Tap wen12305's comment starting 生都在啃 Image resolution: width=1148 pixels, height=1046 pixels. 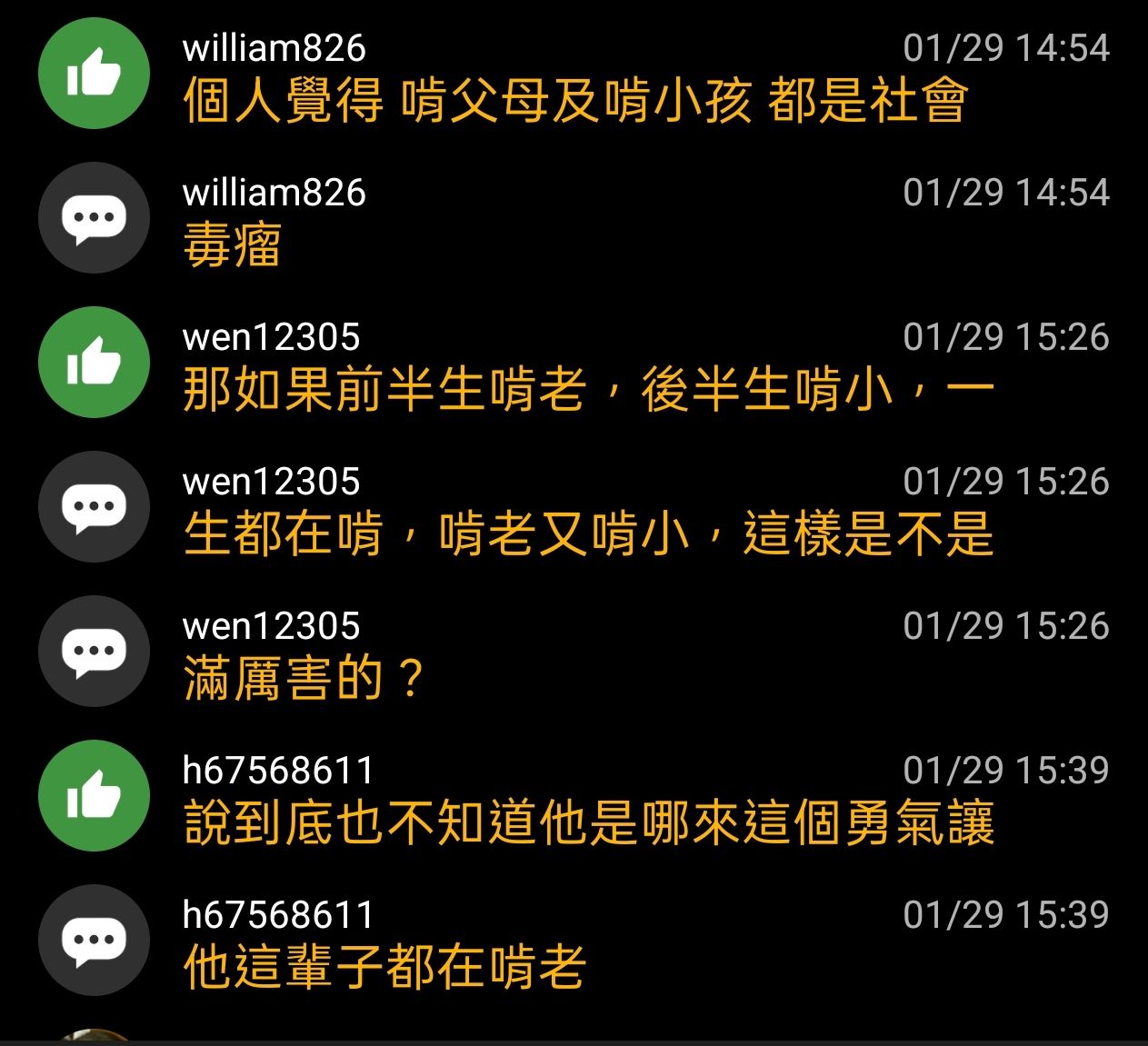point(587,534)
